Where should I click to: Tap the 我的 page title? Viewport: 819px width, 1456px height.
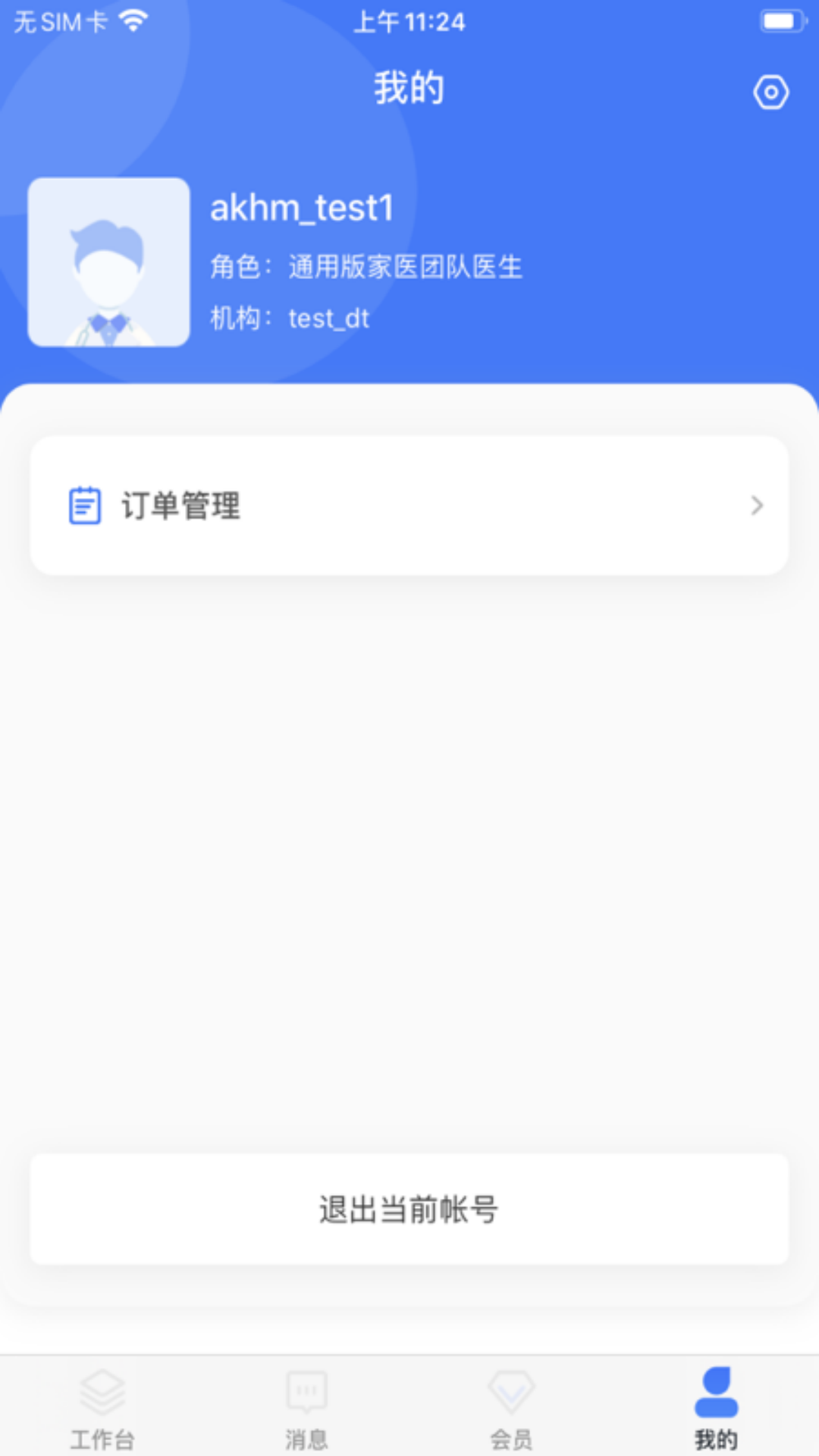point(409,88)
